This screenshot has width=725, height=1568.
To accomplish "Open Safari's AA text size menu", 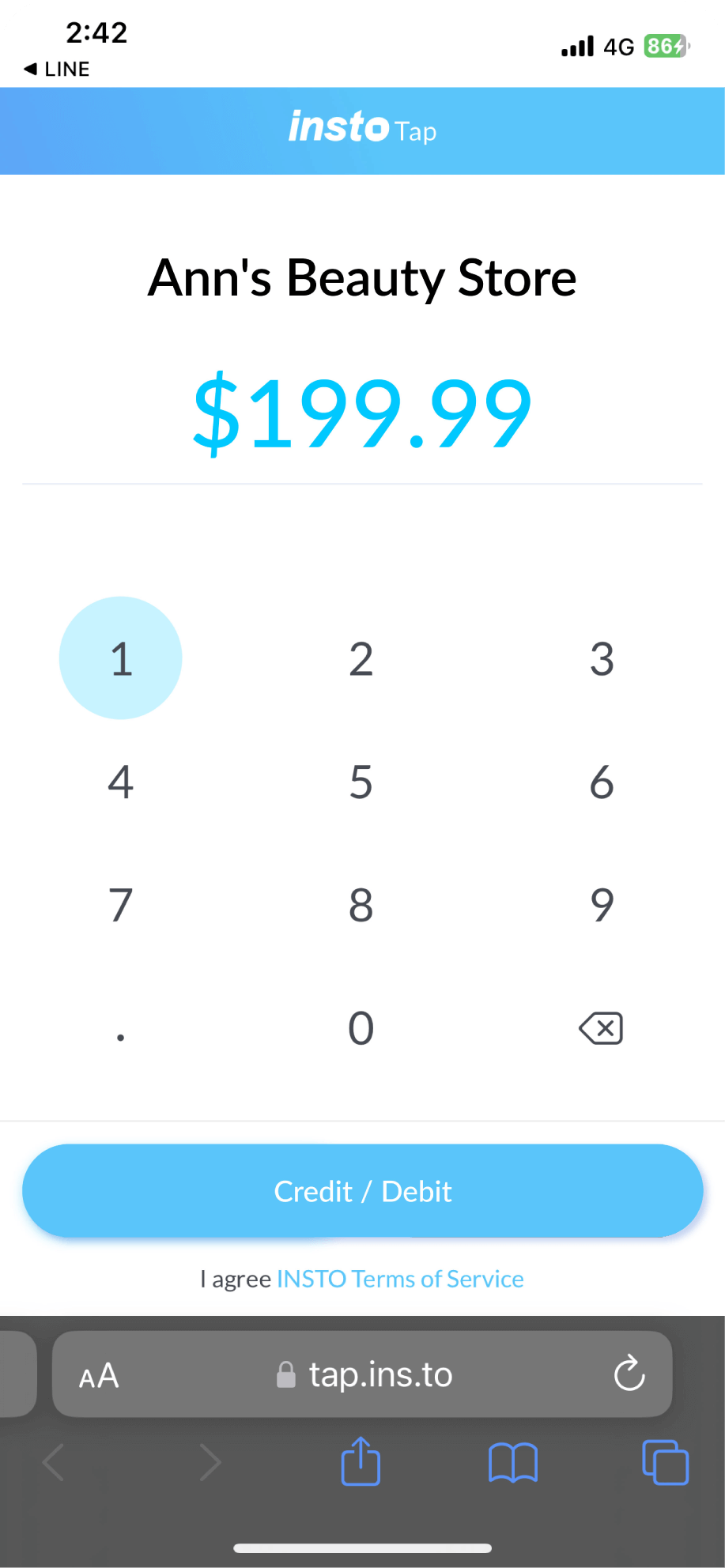I will 99,1376.
